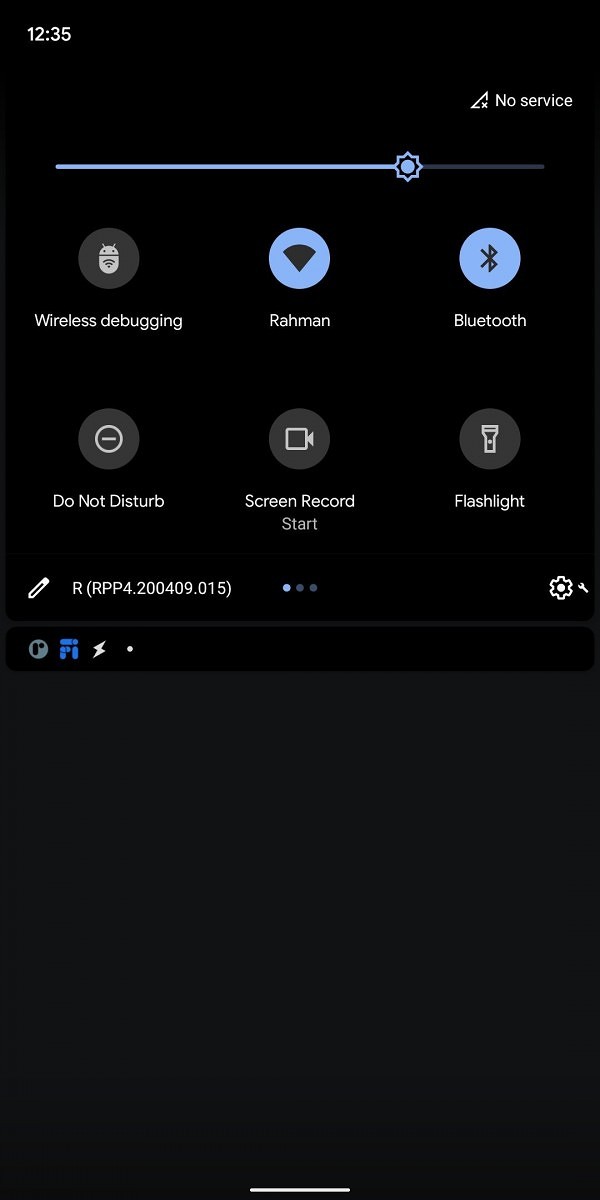
Task: Toggle the Wireless debugging tile
Action: tap(109, 259)
